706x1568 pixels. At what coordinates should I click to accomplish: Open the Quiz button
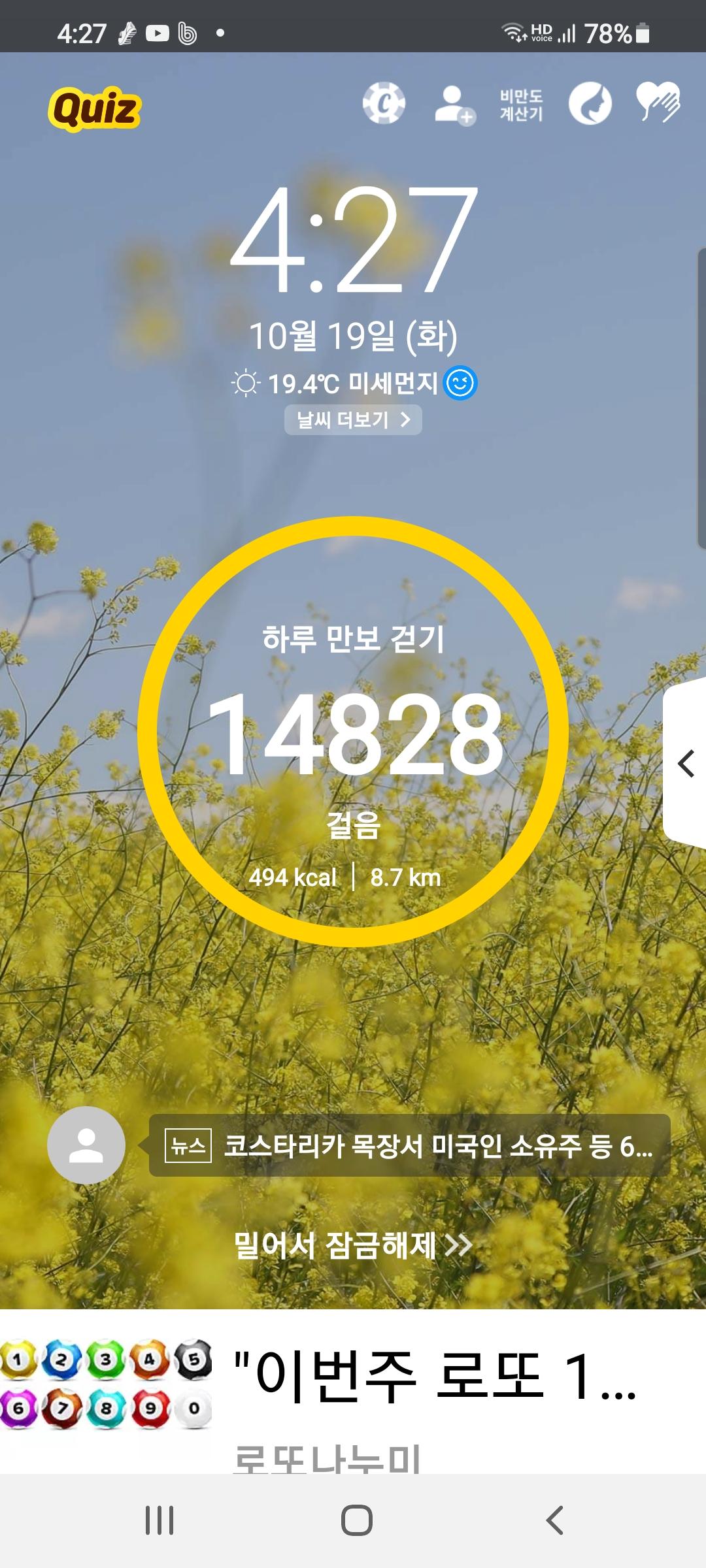click(x=95, y=108)
